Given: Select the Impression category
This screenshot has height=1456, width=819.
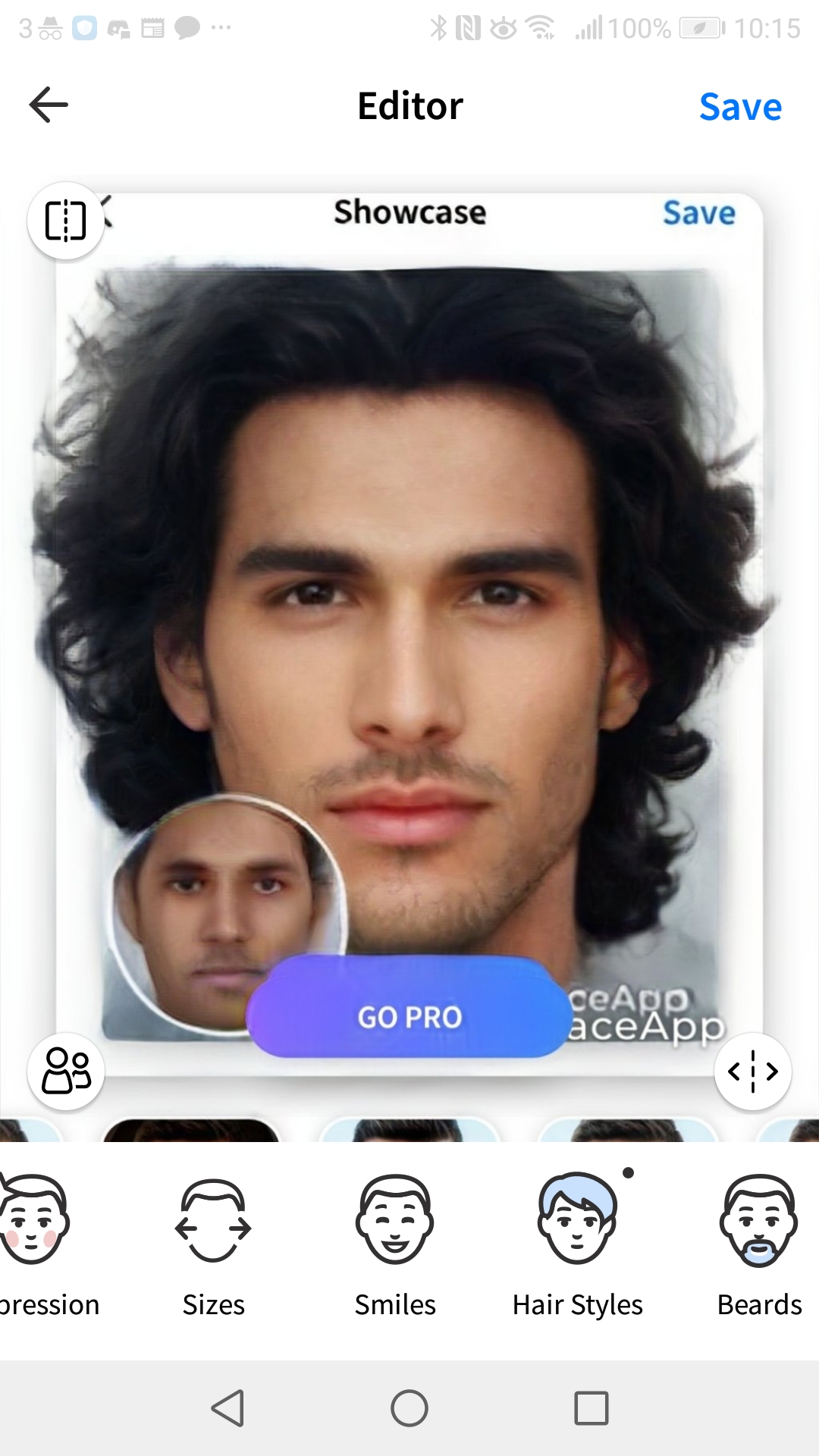Looking at the screenshot, I should [38, 1244].
